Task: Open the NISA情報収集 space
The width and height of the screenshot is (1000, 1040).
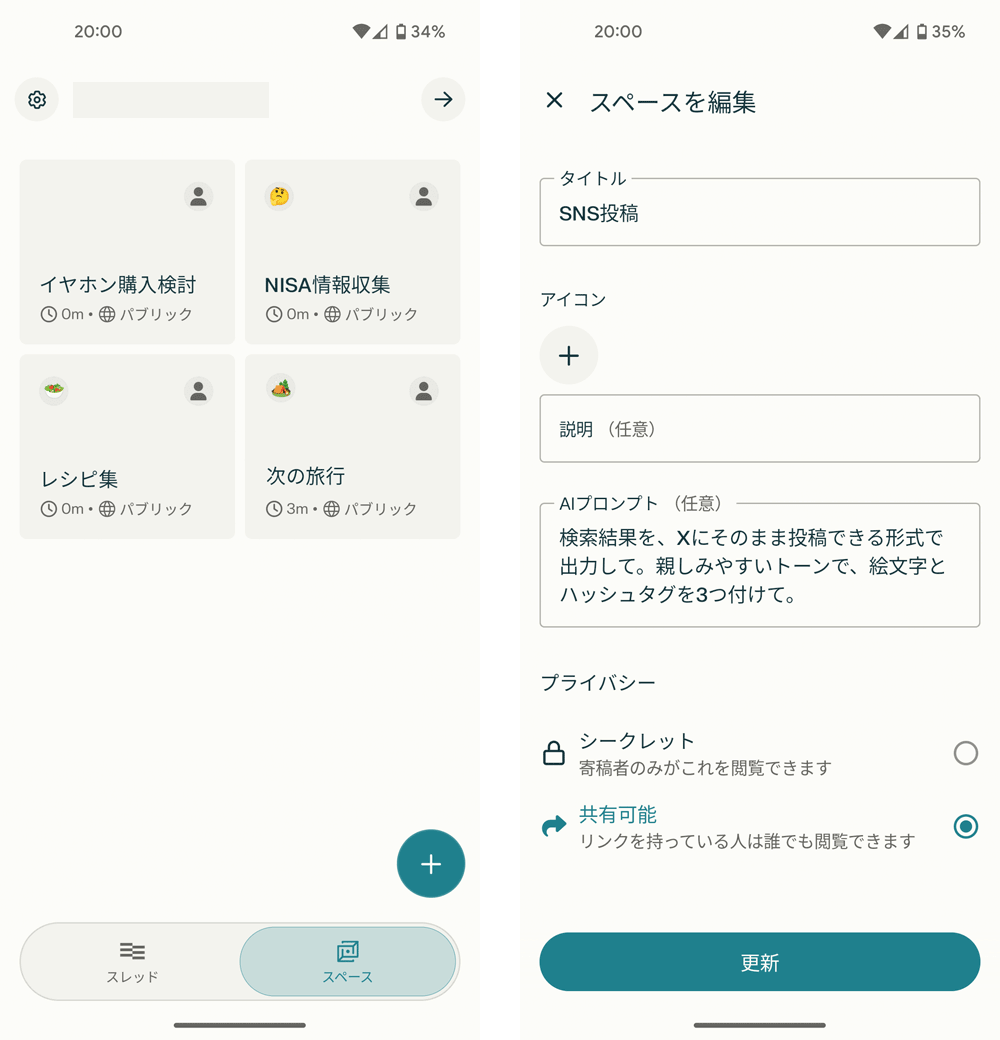Action: pos(352,252)
